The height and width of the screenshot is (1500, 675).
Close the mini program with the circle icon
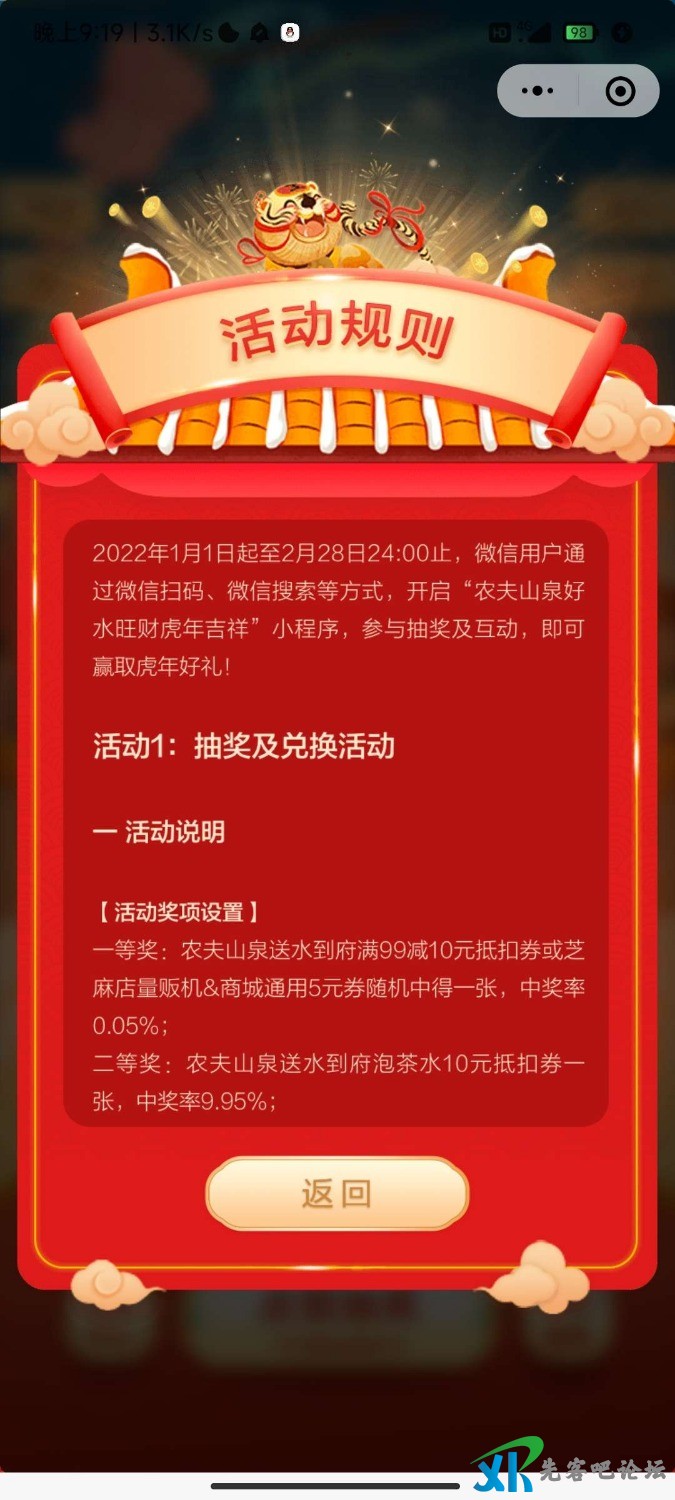tap(620, 91)
